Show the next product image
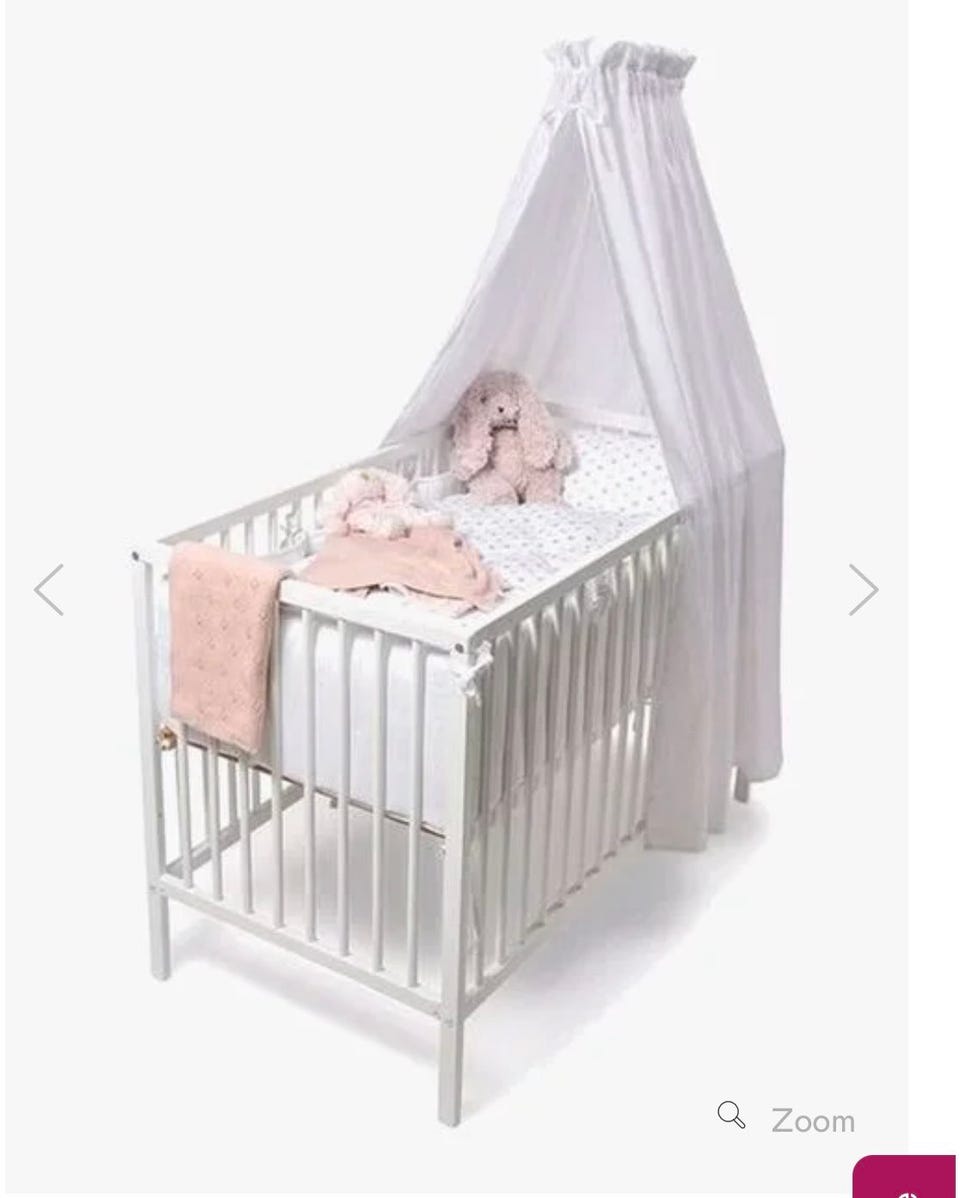Viewport: 960px width, 1198px height. pos(863,590)
